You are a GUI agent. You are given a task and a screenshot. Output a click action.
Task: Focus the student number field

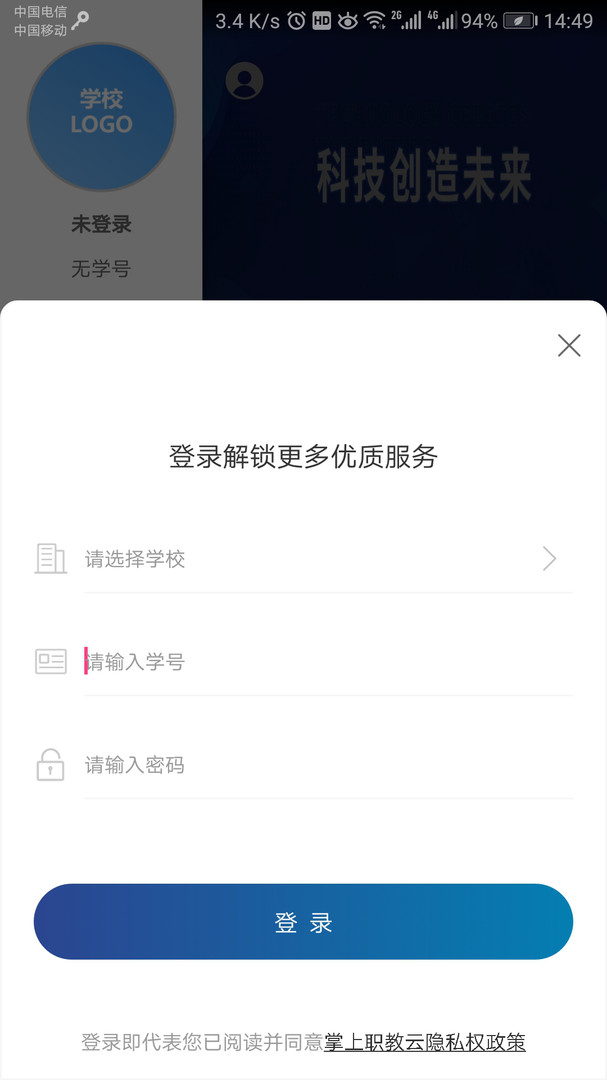pos(320,662)
